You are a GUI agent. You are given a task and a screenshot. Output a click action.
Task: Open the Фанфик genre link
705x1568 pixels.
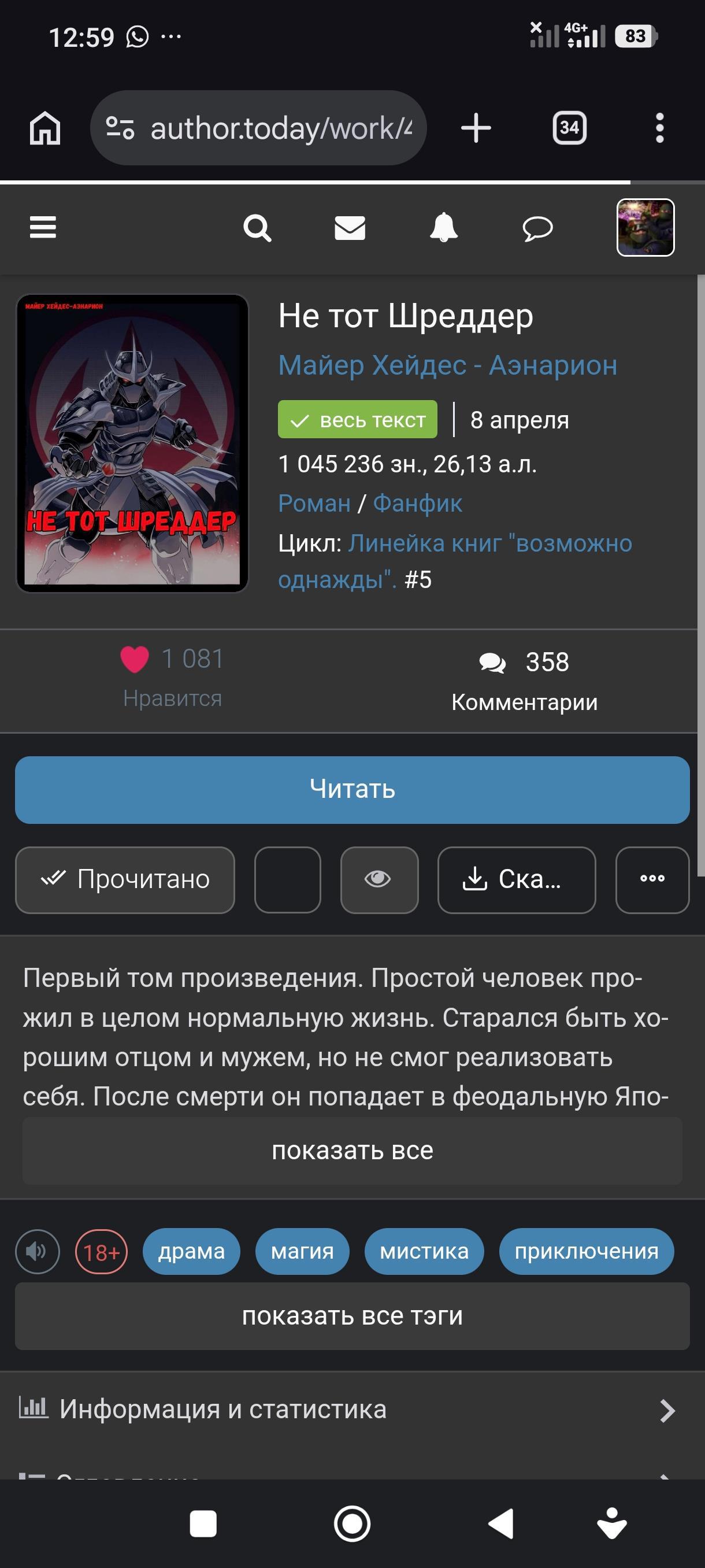[x=417, y=504]
